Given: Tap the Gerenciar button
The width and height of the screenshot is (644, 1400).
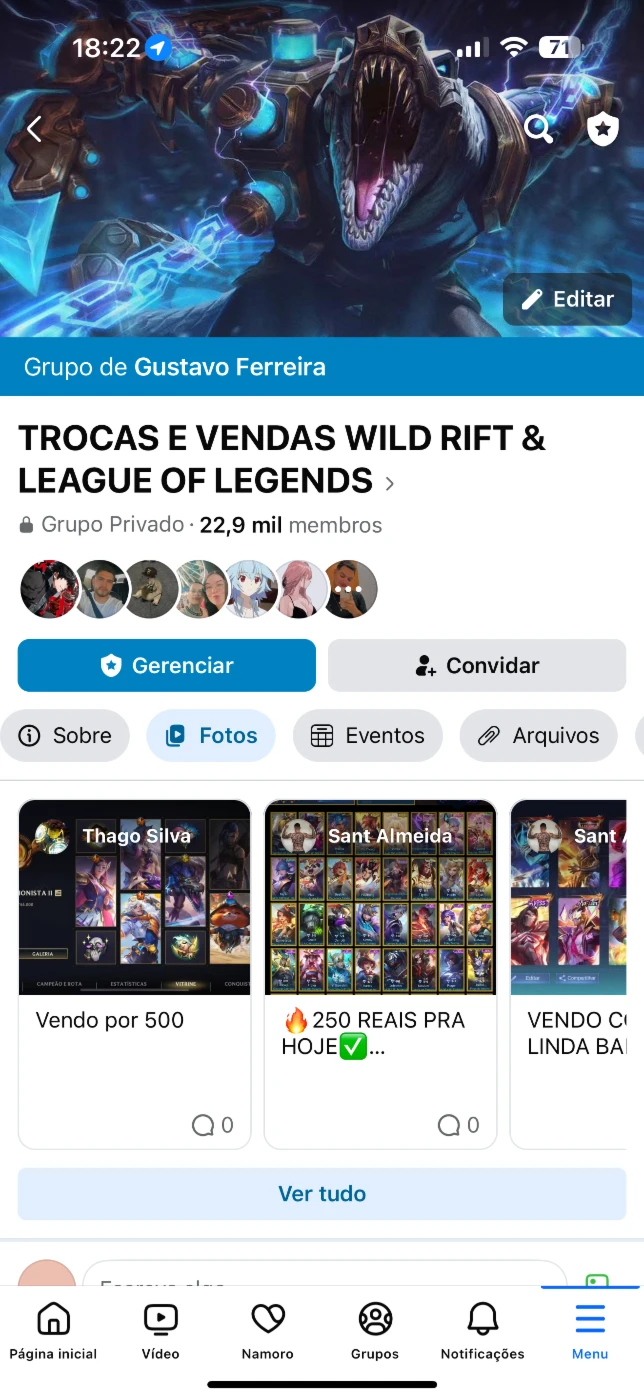Looking at the screenshot, I should point(167,666).
